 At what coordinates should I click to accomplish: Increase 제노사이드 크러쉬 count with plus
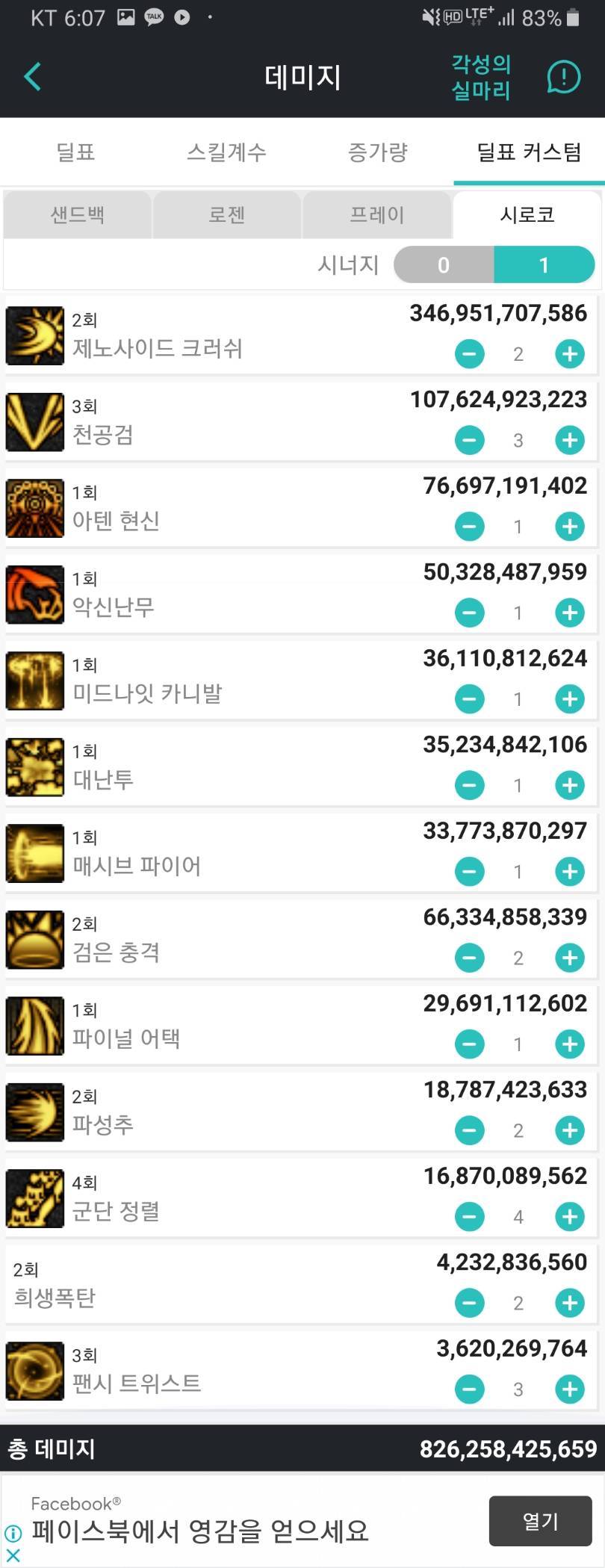(569, 354)
